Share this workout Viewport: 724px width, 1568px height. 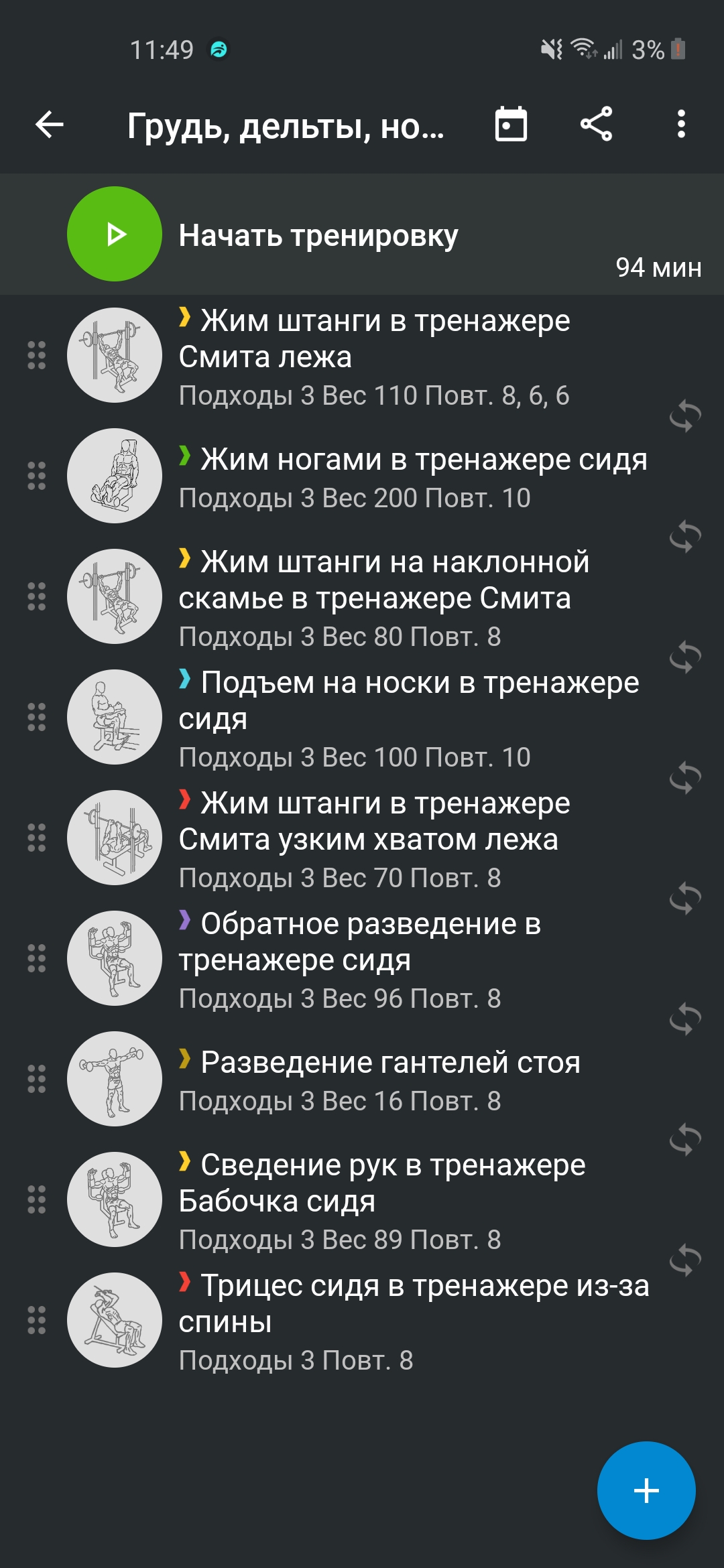point(596,125)
